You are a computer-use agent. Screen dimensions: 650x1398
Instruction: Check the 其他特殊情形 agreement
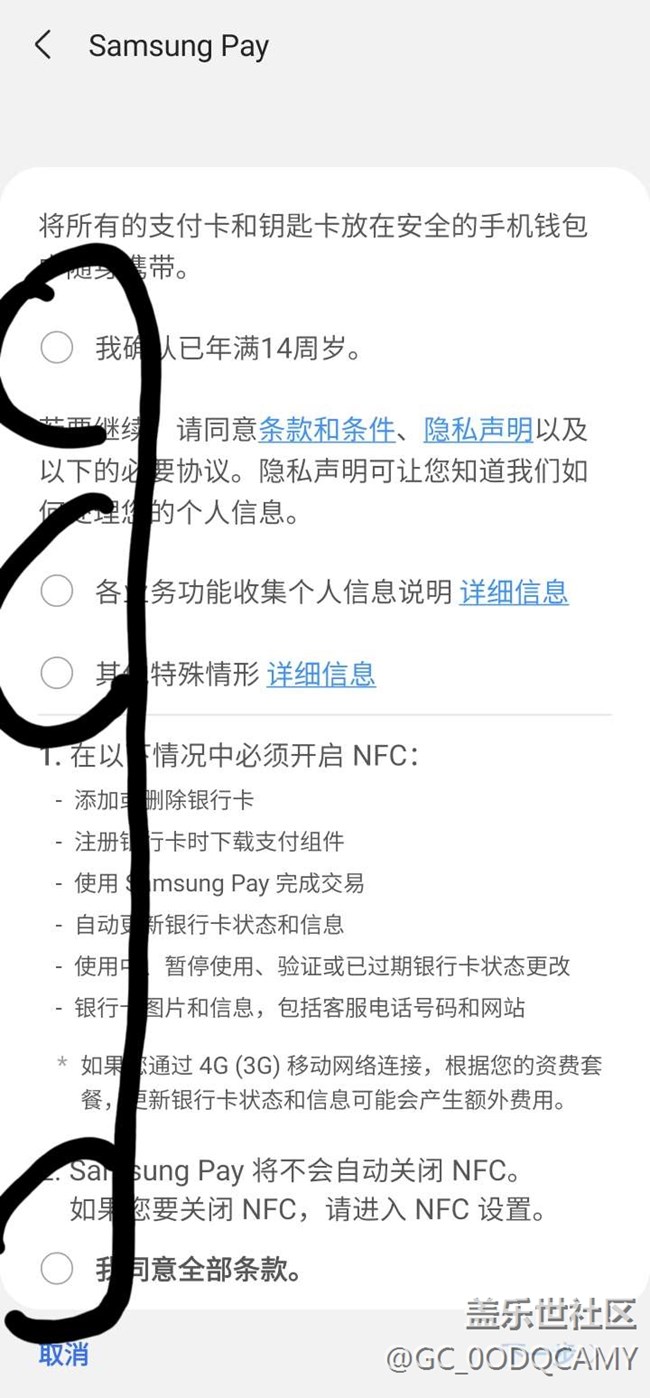click(x=57, y=673)
